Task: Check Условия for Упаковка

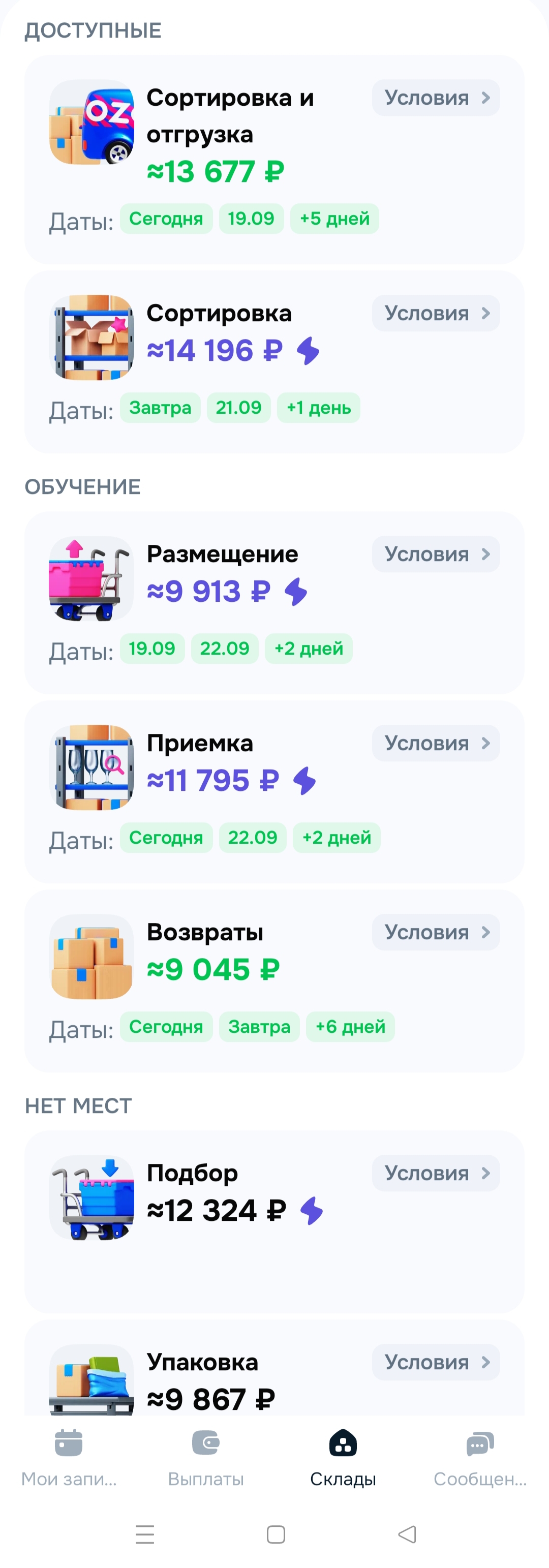Action: pos(435,1362)
